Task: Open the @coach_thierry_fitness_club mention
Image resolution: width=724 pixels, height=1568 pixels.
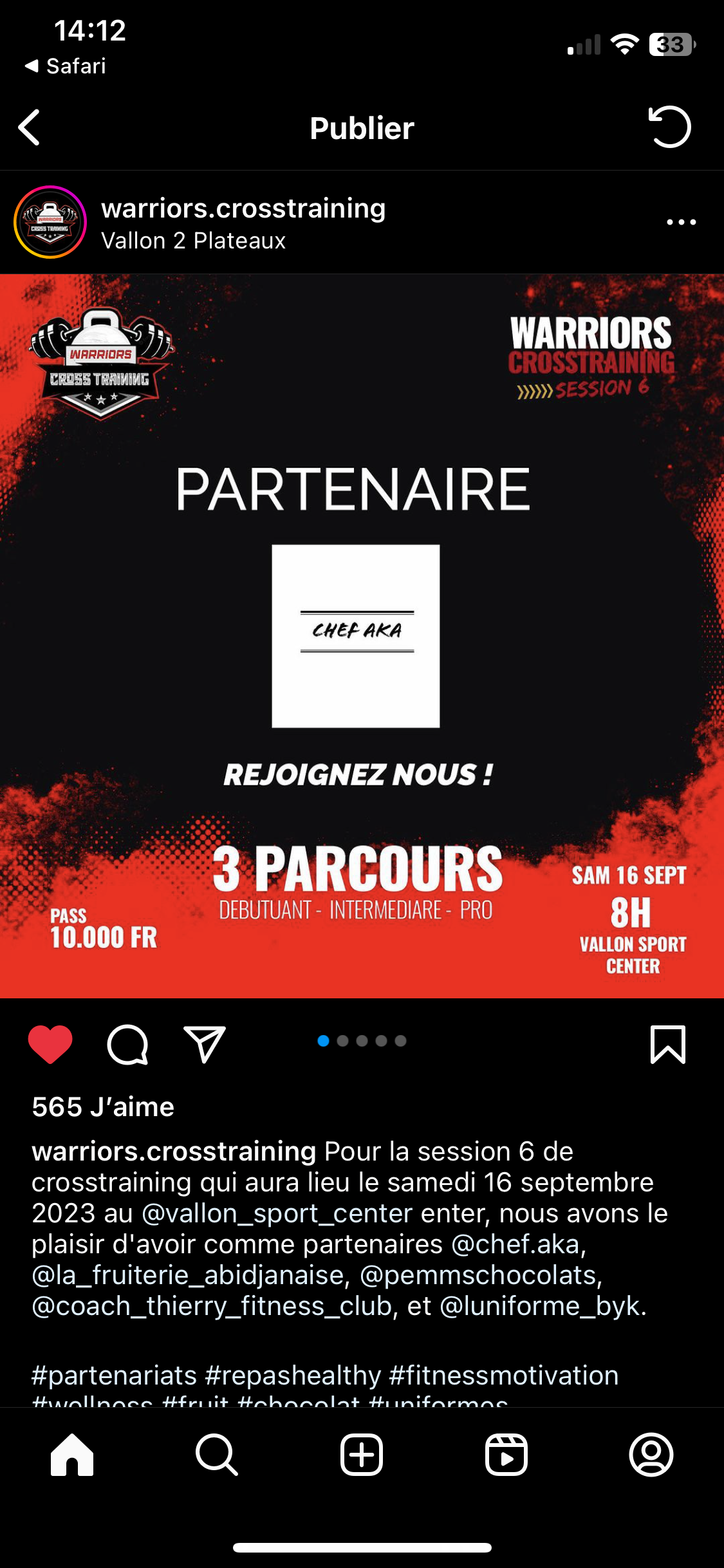Action: pyautogui.click(x=212, y=1306)
